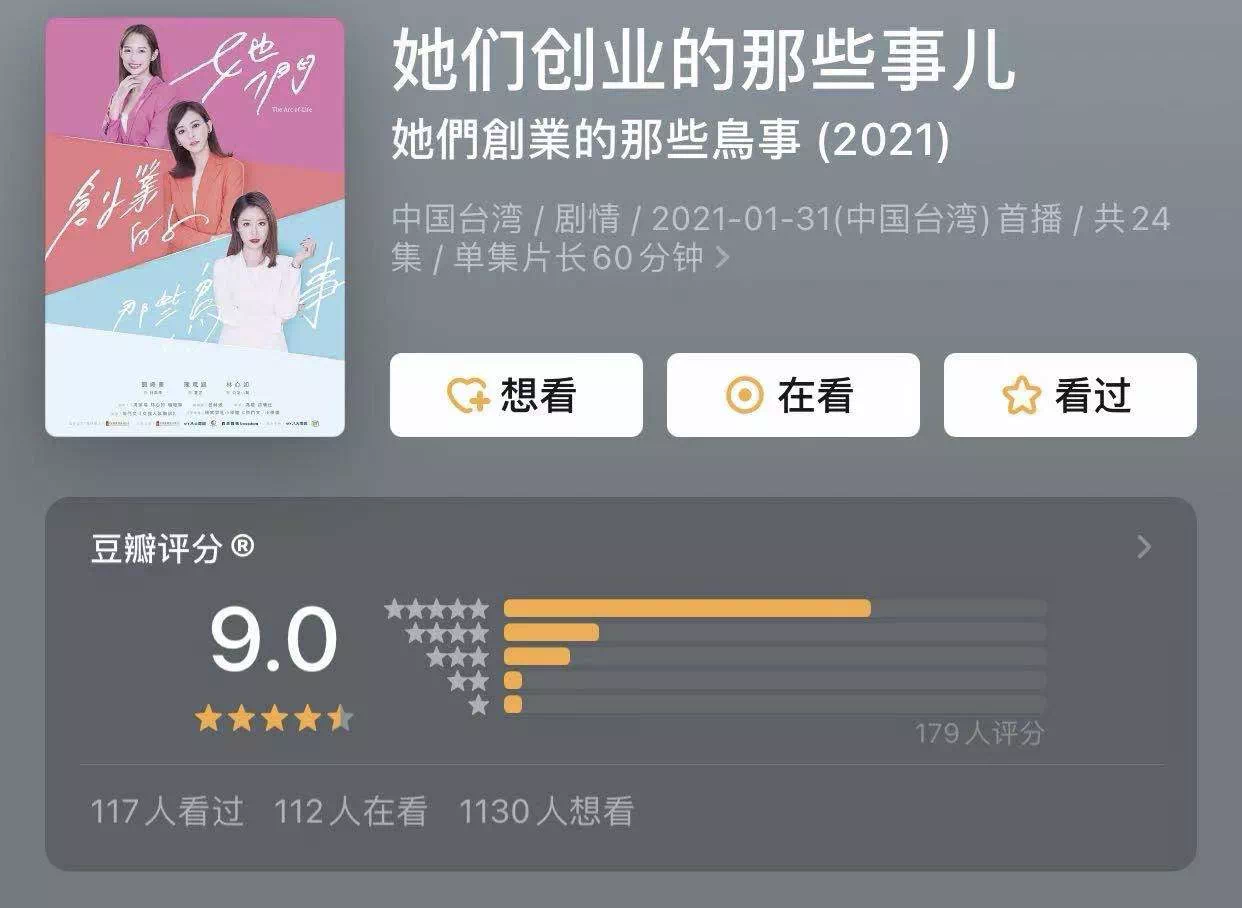This screenshot has height=908, width=1242.
Task: Mark the show as 看过
Action: point(1069,395)
